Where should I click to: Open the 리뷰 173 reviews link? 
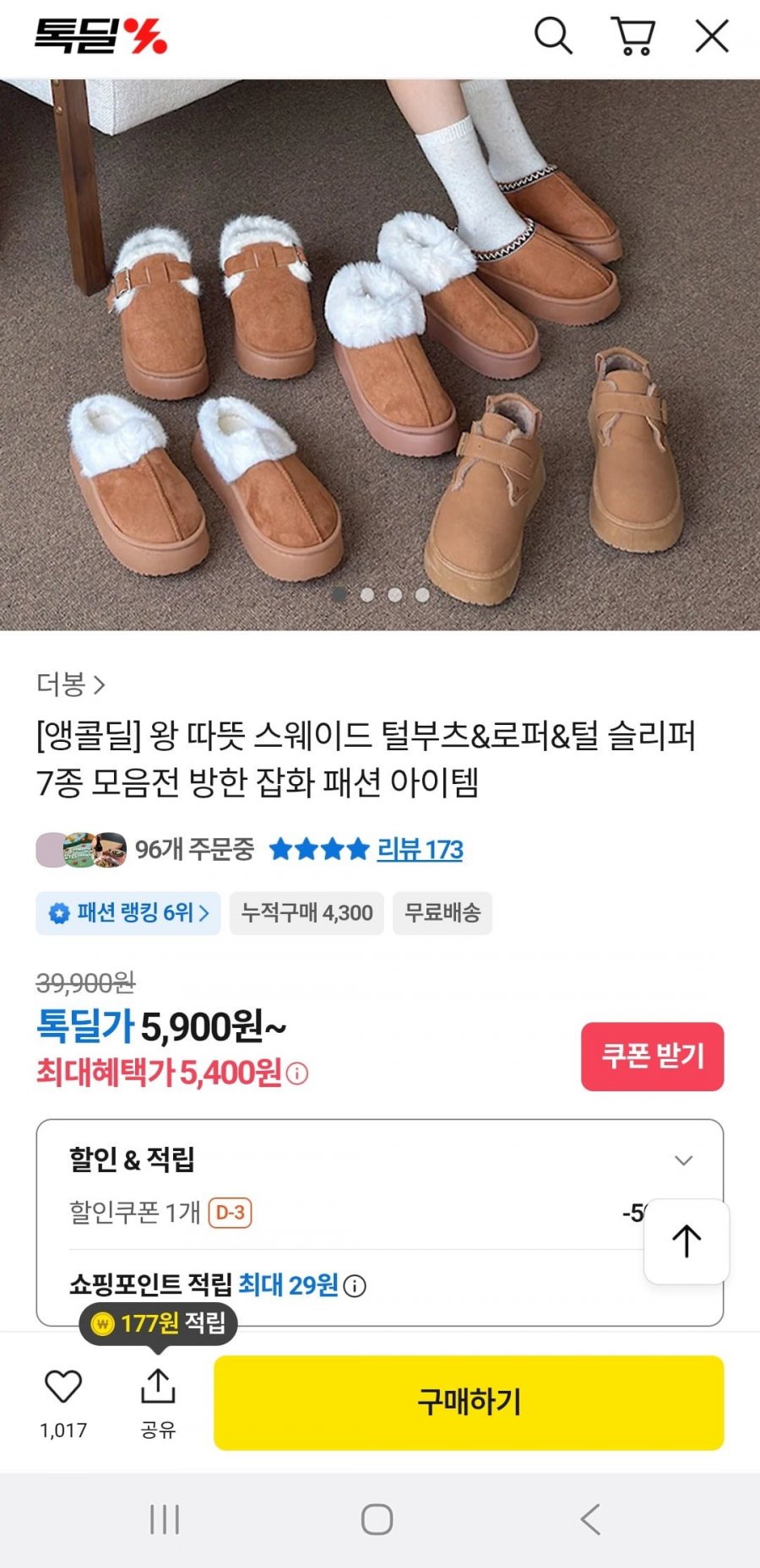[x=420, y=849]
